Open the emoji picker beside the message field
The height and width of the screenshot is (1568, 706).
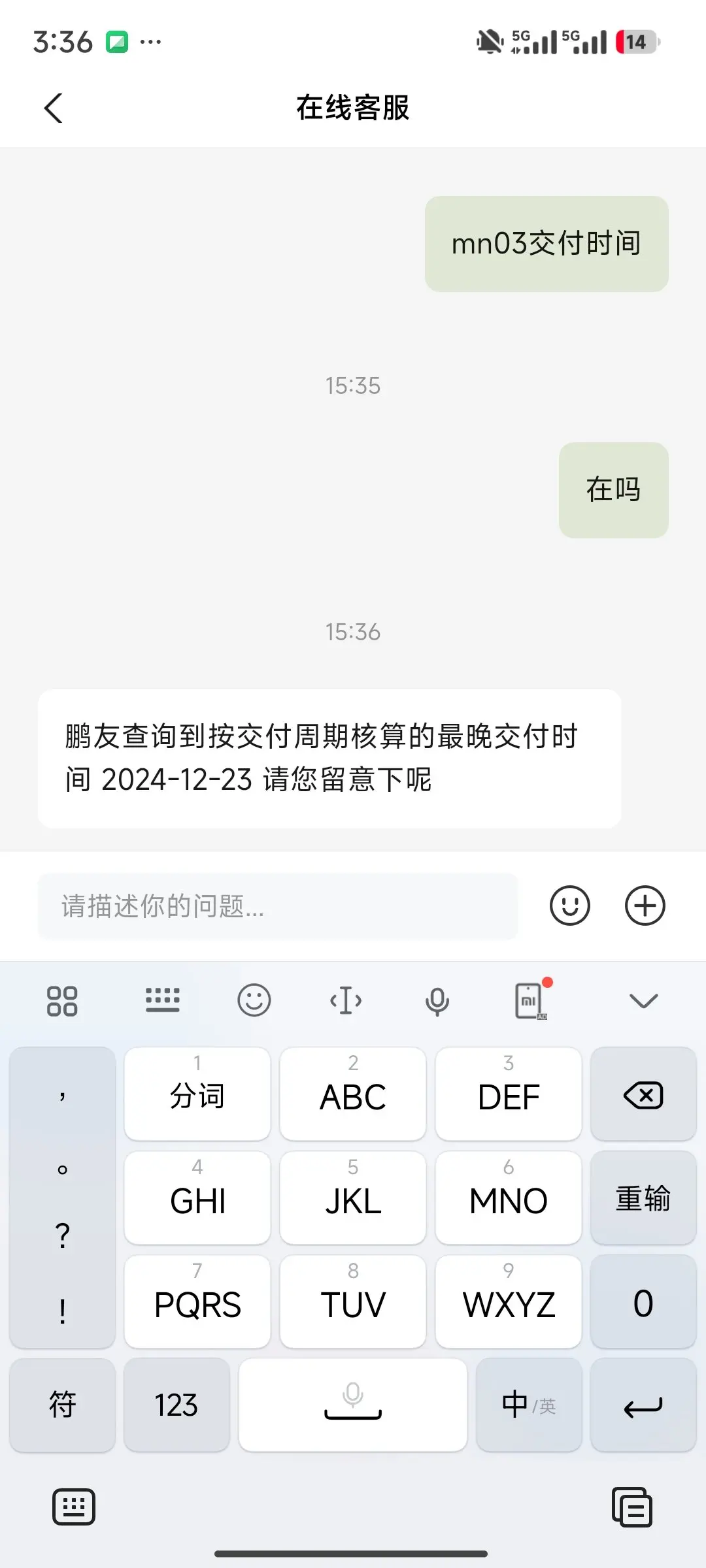570,906
